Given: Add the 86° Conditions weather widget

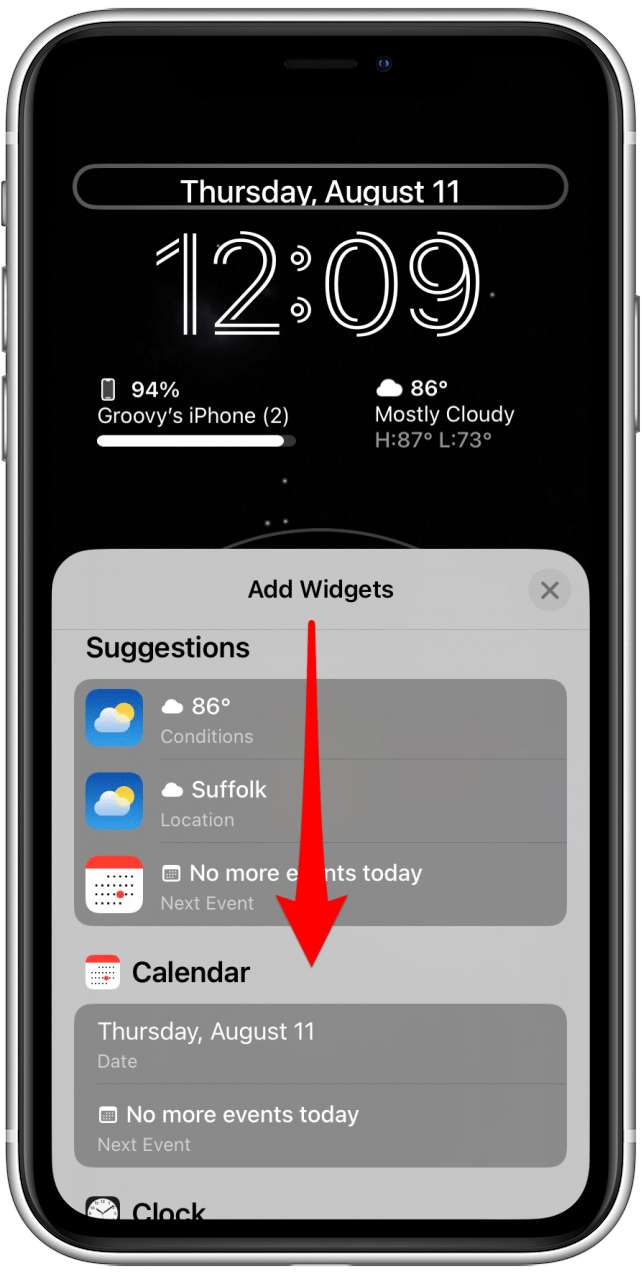Looking at the screenshot, I should point(320,719).
